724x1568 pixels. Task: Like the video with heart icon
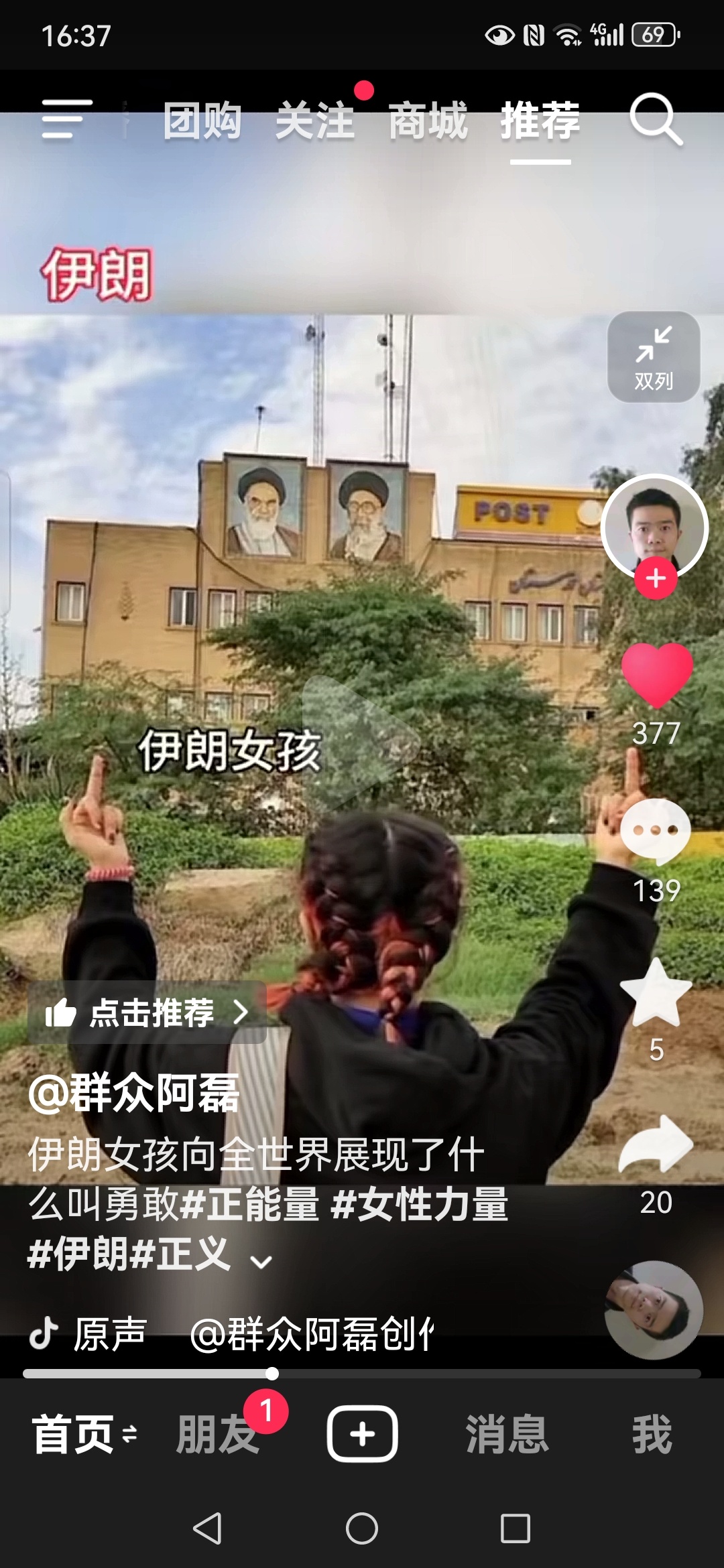[656, 675]
